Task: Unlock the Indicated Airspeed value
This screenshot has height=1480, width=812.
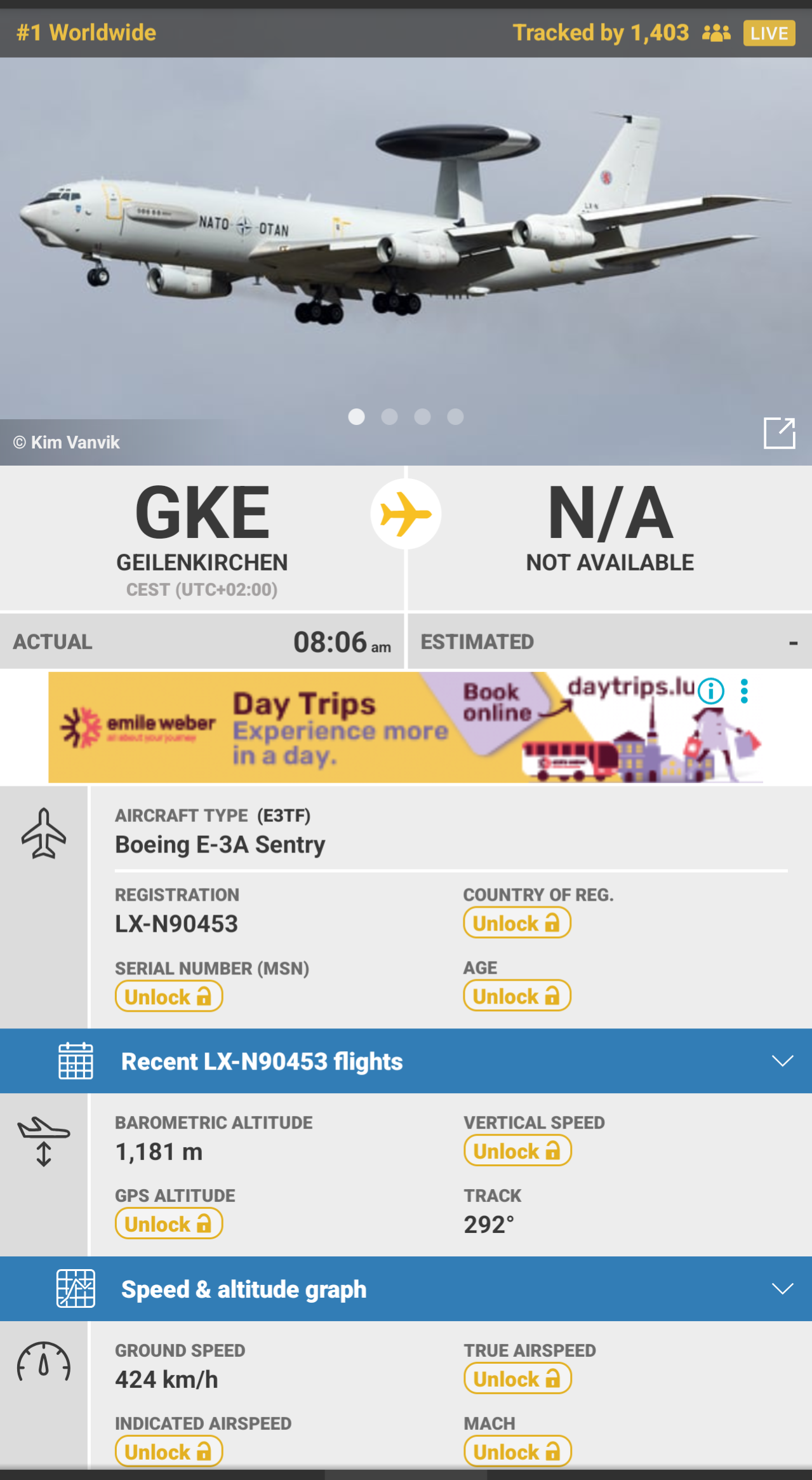Action: 169,1451
